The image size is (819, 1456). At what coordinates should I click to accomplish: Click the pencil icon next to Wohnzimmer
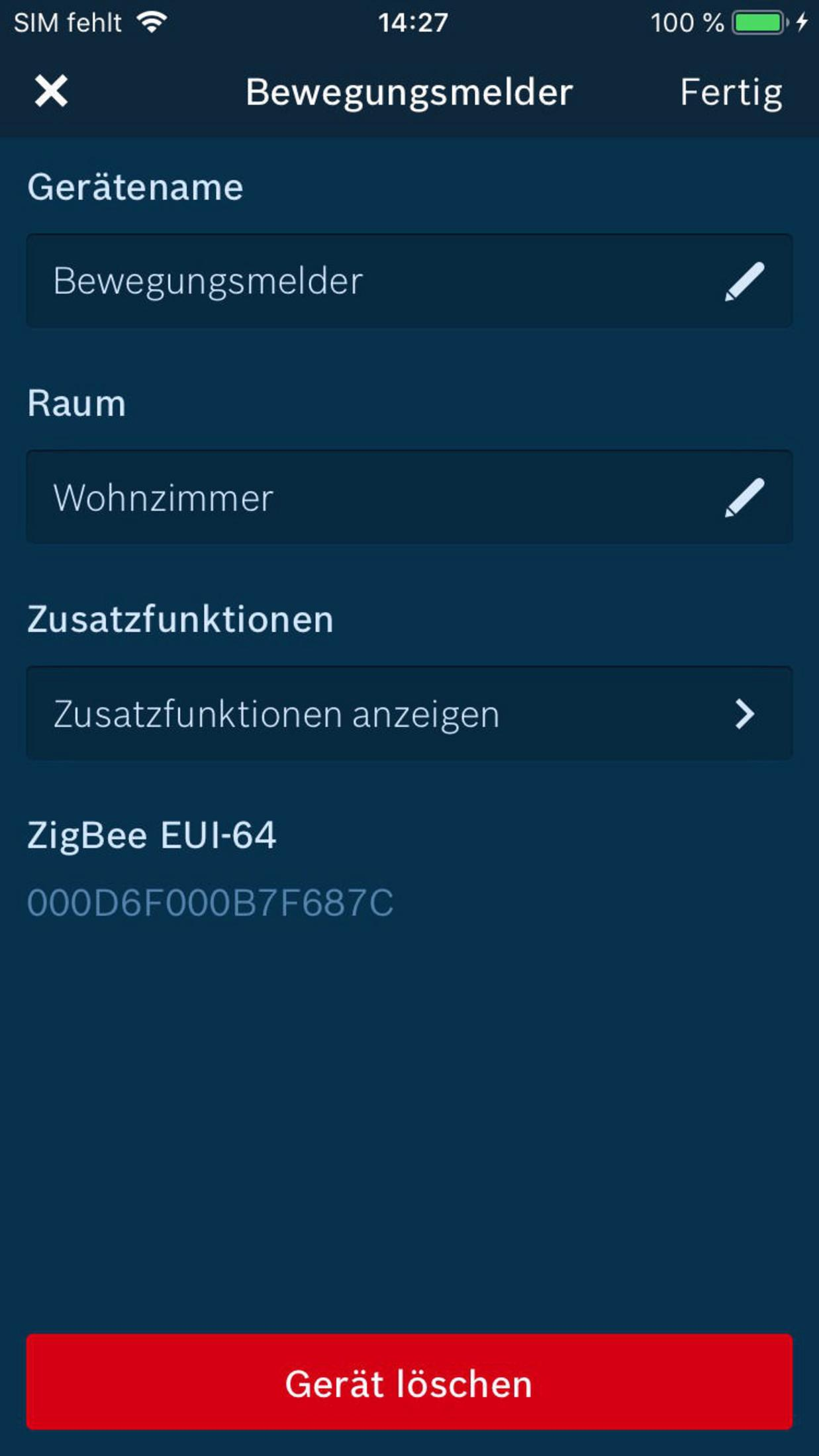coord(744,496)
